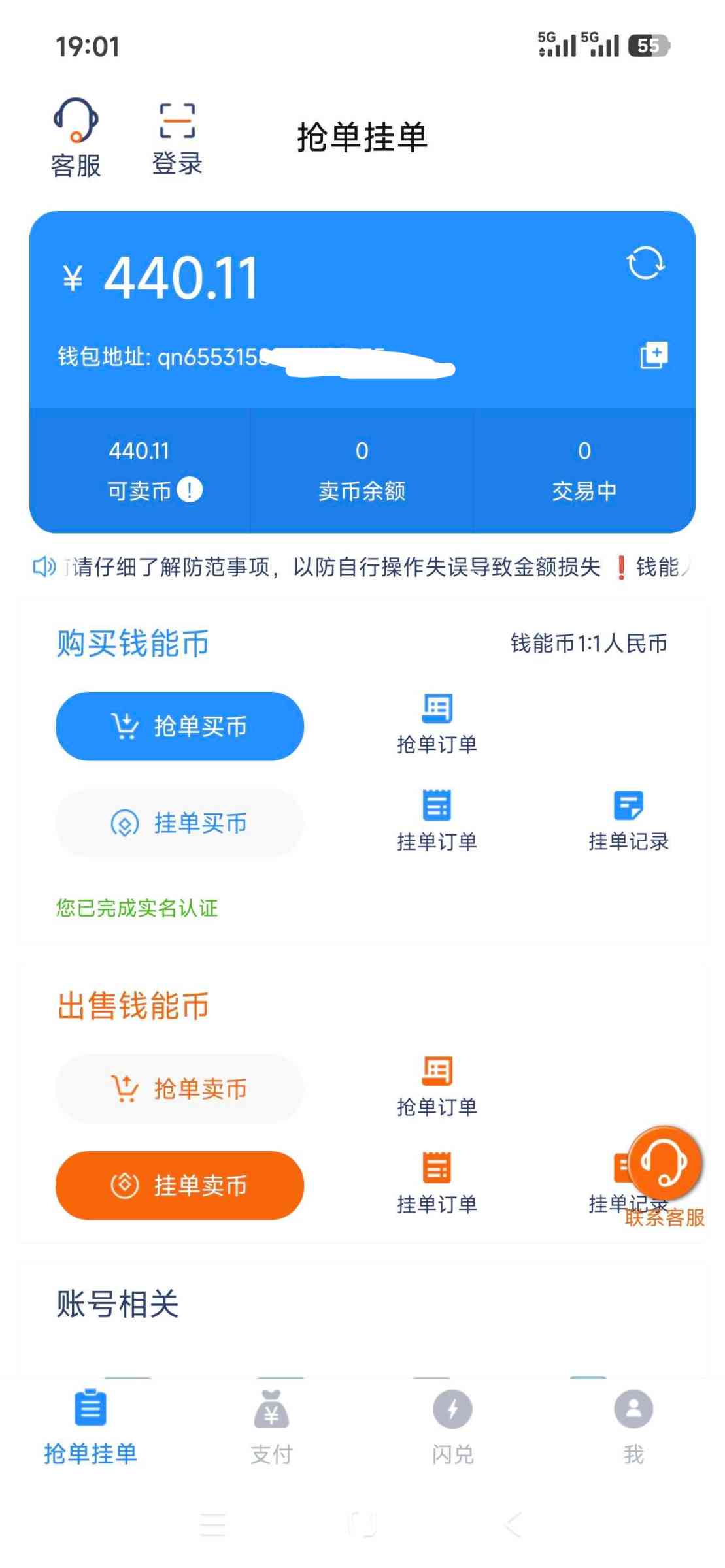725x1568 pixels.
Task: Tap the orange 挂单卖币 button
Action: (180, 1185)
